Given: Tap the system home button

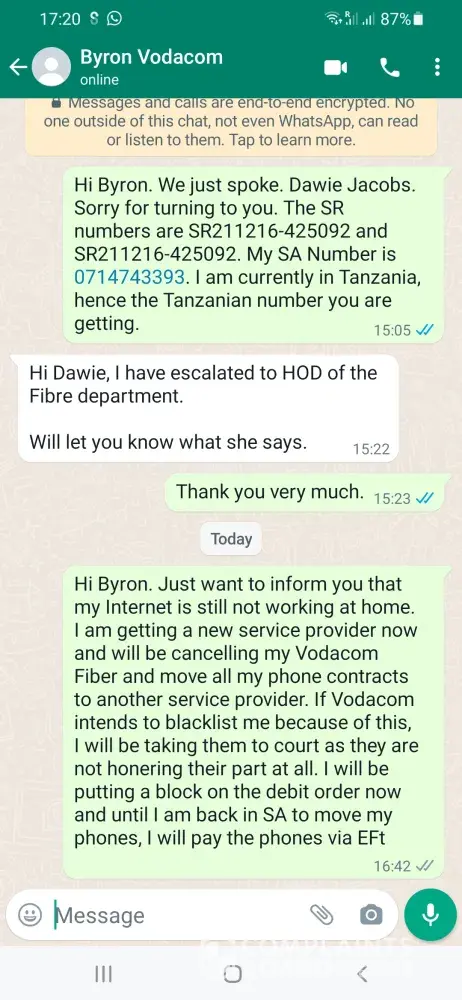Looking at the screenshot, I should pos(232,973).
